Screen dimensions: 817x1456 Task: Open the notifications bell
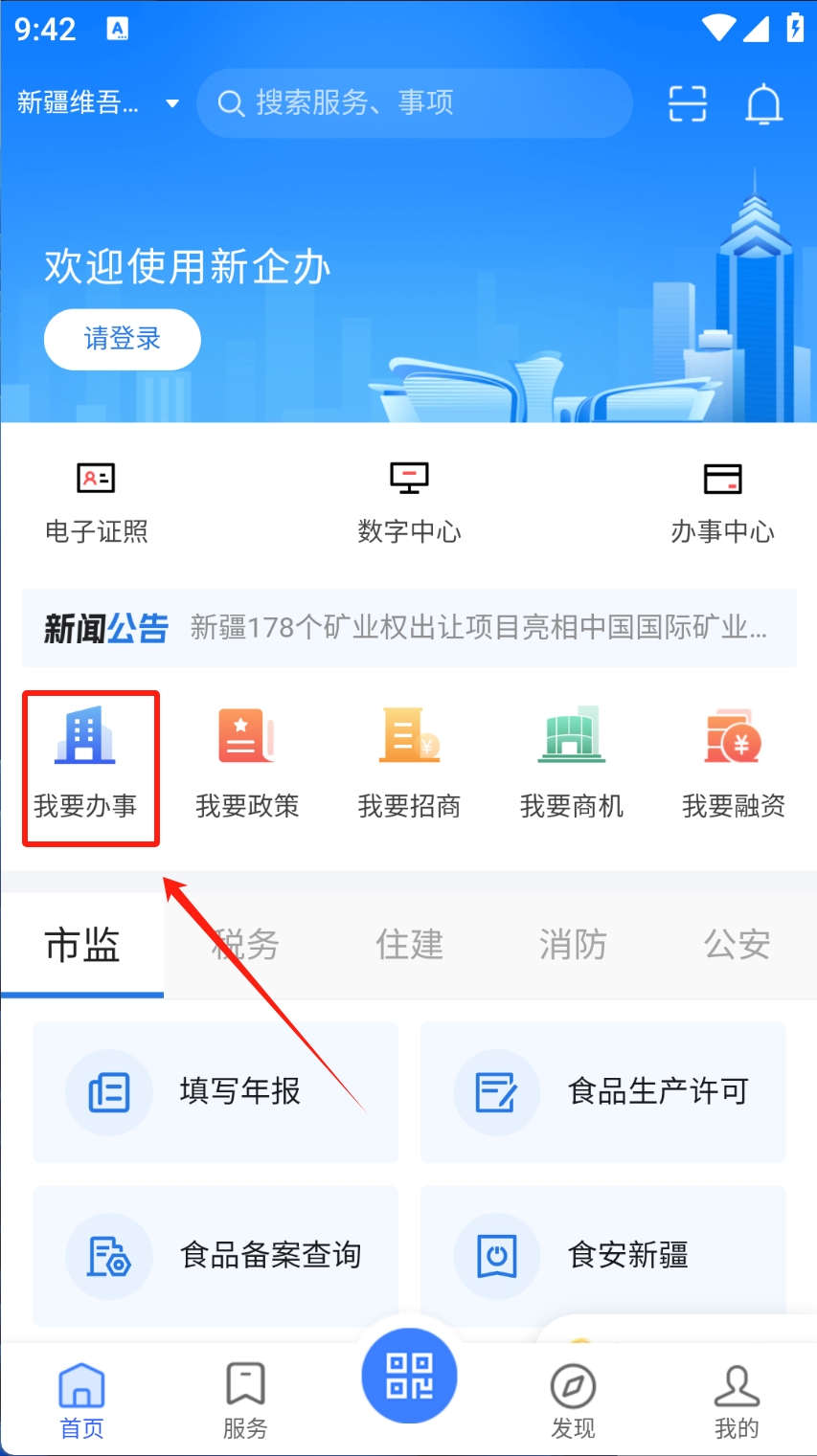pyautogui.click(x=763, y=103)
